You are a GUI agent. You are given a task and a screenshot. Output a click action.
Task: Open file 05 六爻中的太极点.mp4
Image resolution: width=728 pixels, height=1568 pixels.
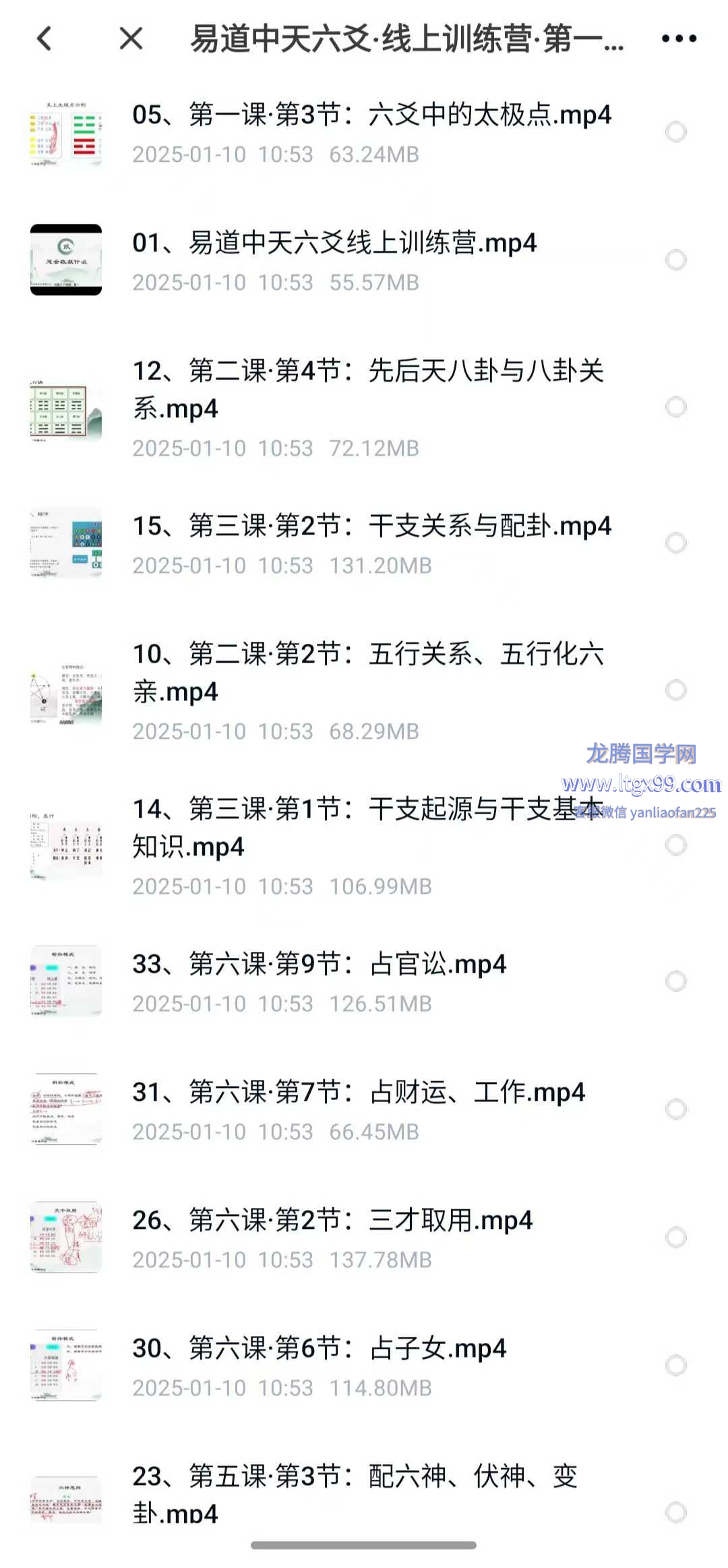point(371,115)
